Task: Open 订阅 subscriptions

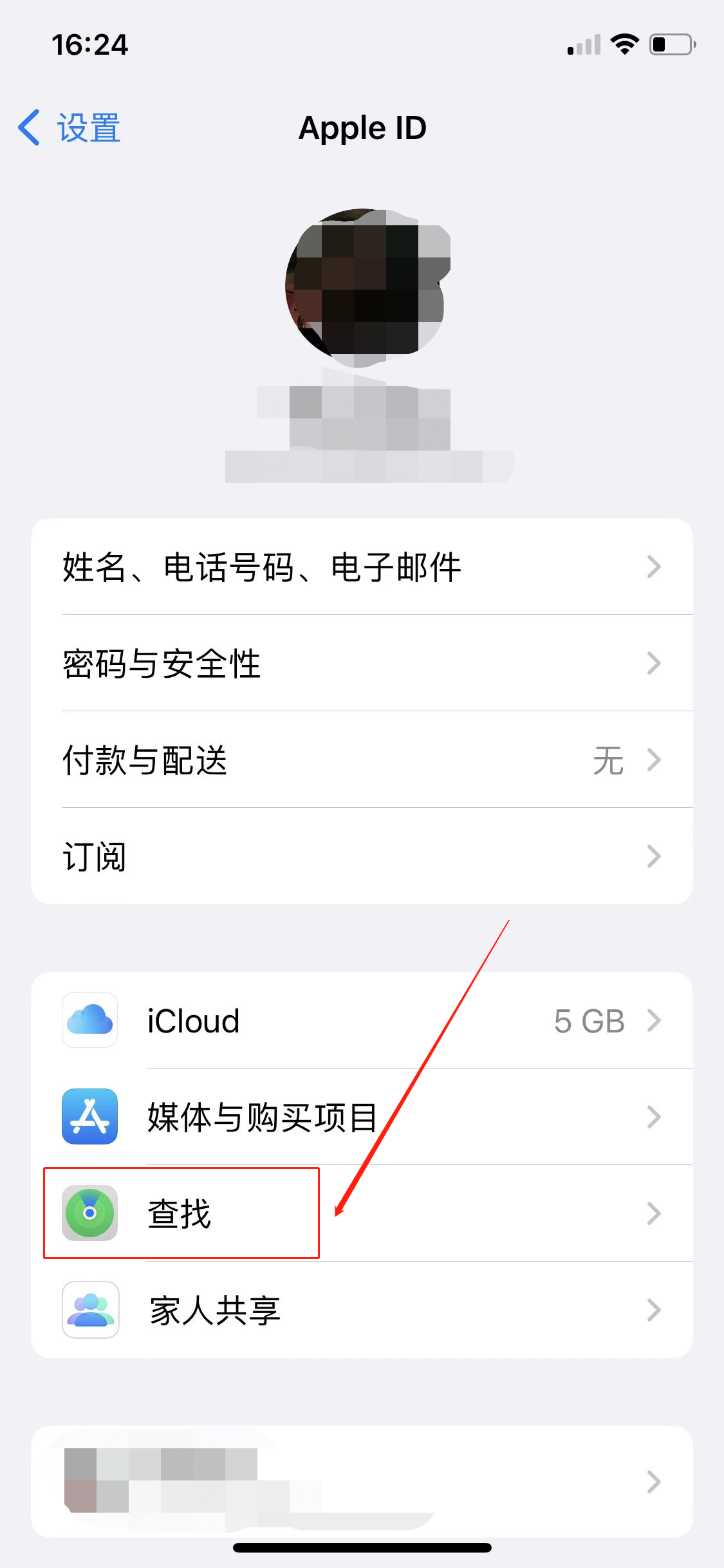Action: pos(362,857)
